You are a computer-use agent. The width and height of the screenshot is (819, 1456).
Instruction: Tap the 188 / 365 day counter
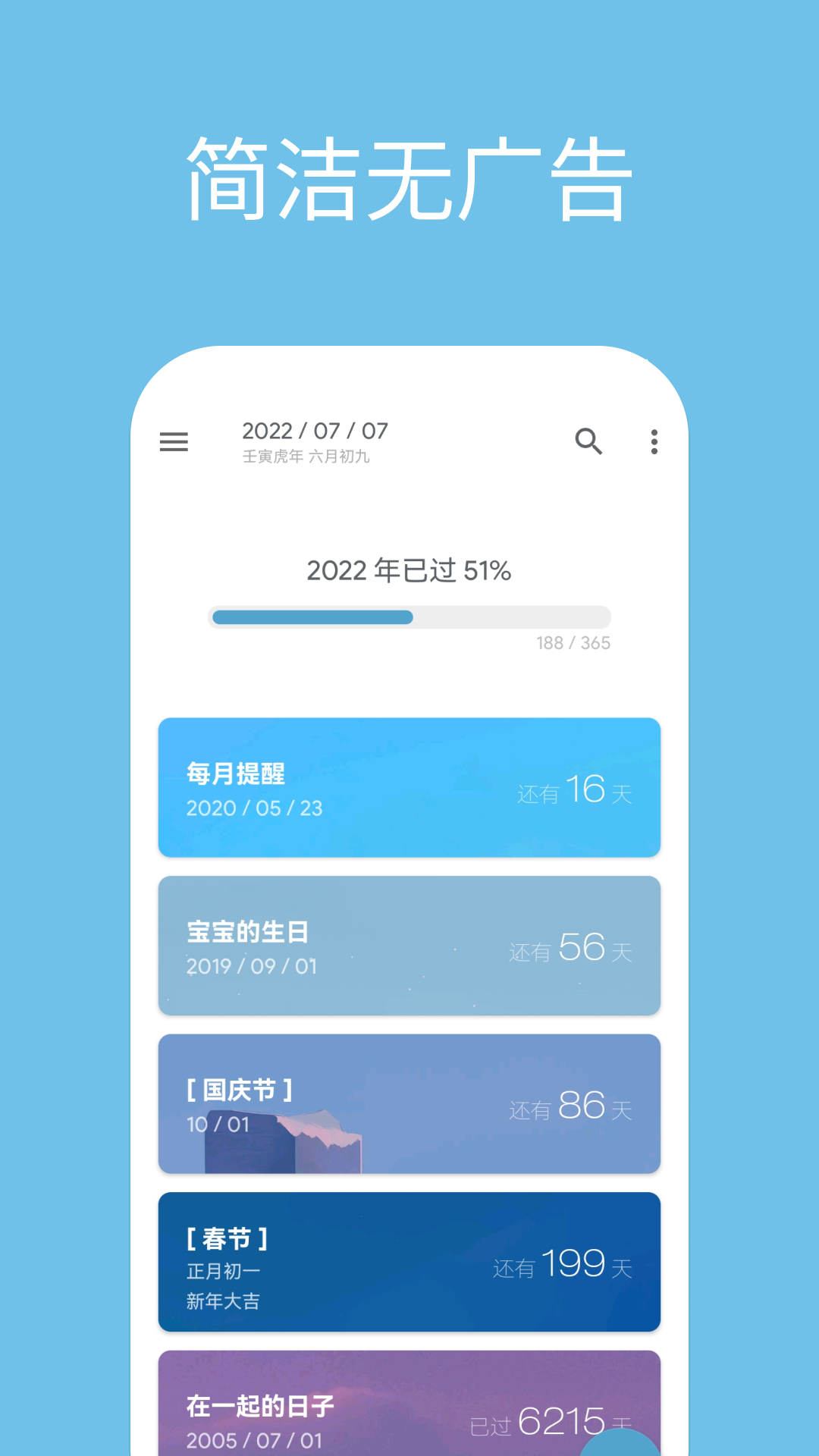tap(574, 642)
